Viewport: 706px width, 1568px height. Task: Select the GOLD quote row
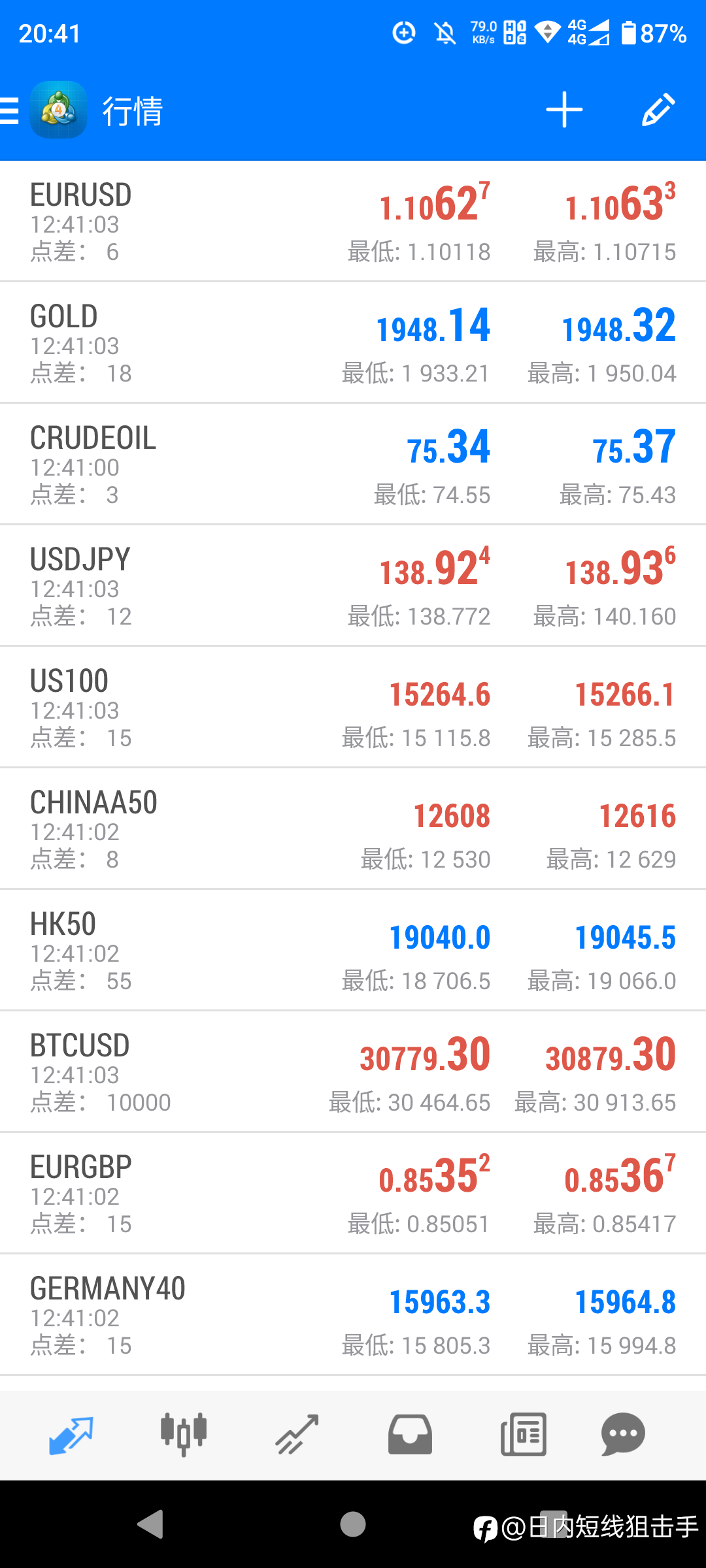point(353,343)
